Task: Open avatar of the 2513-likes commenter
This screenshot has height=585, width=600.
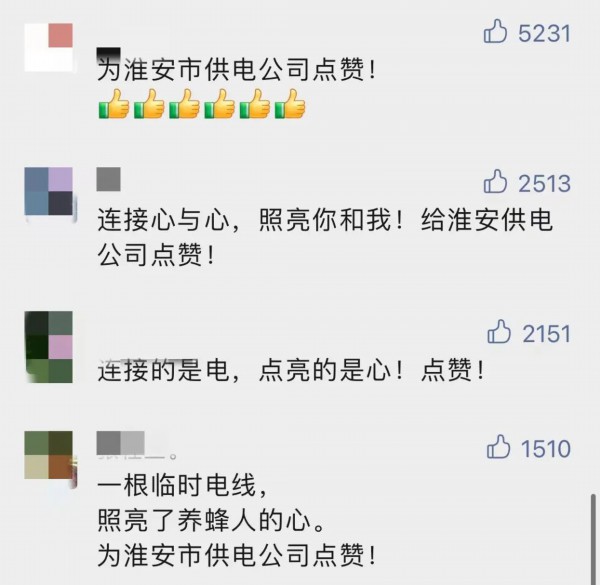Action: click(x=48, y=191)
